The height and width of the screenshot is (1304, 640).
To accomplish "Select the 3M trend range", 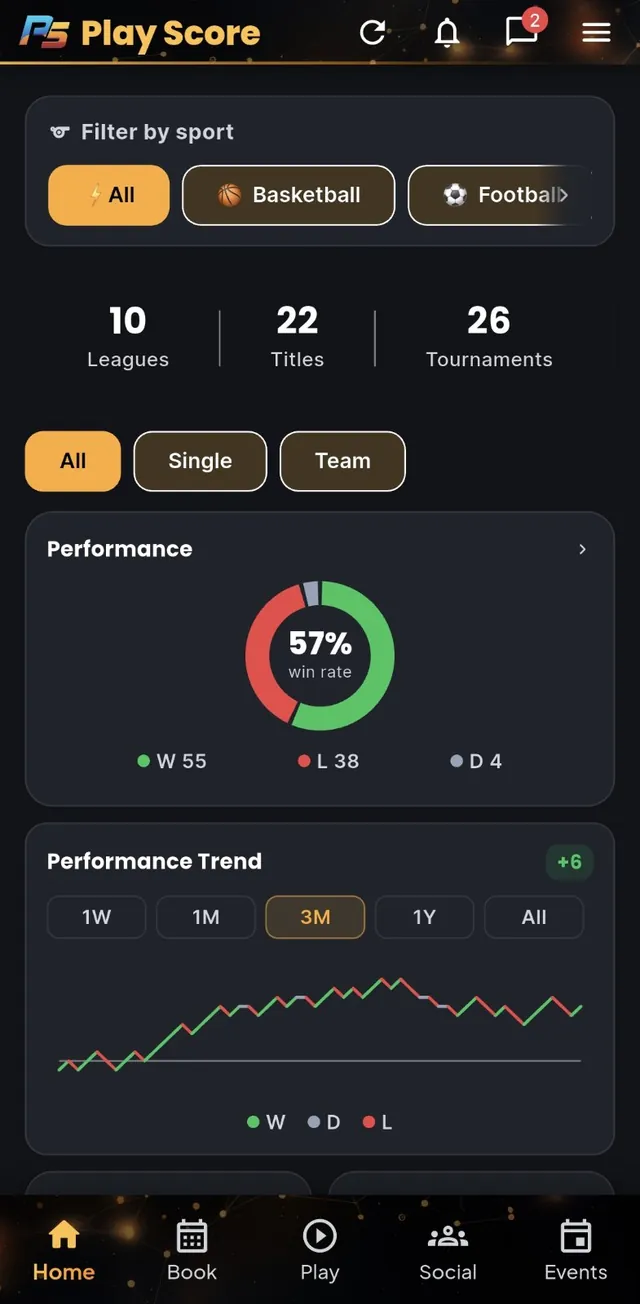I will [315, 917].
